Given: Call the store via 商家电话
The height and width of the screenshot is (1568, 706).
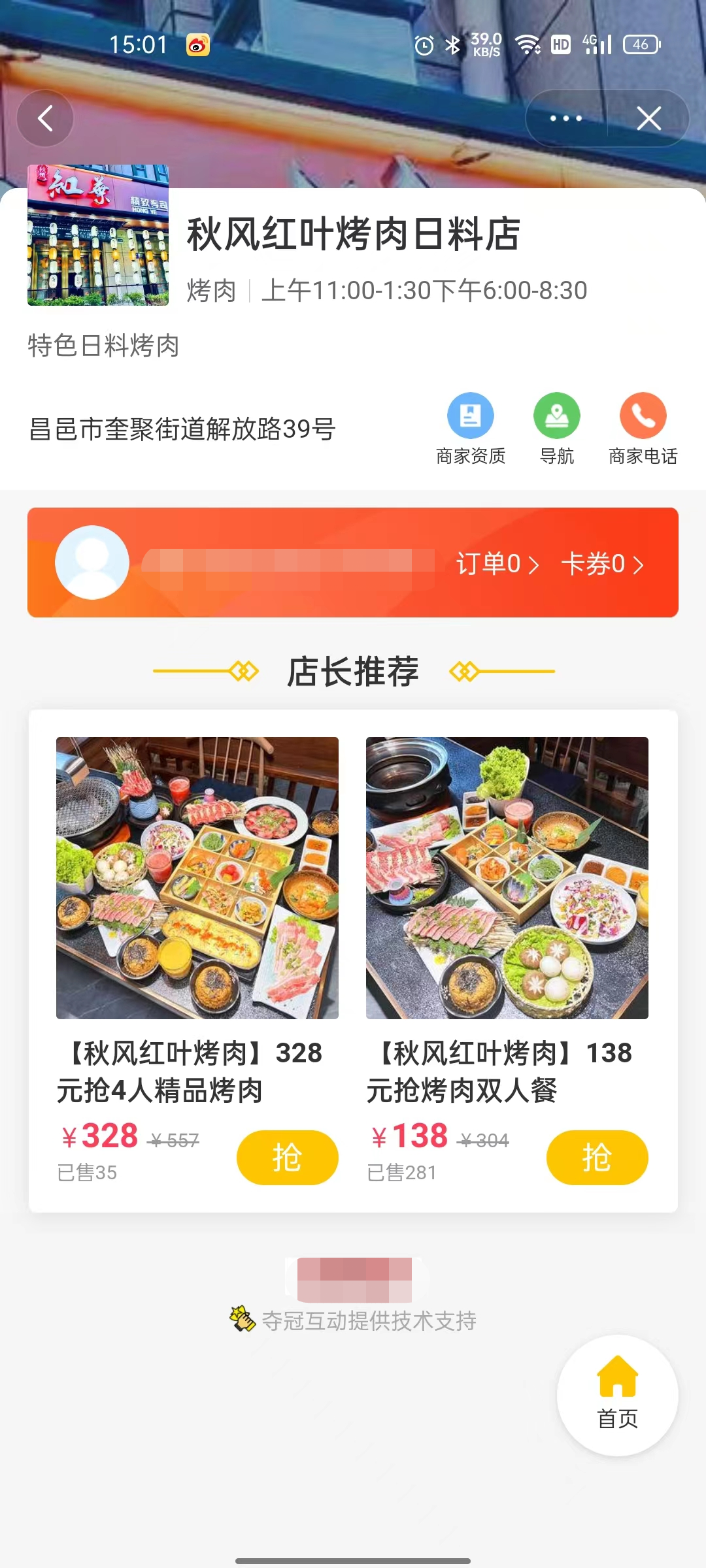Looking at the screenshot, I should coord(643,428).
